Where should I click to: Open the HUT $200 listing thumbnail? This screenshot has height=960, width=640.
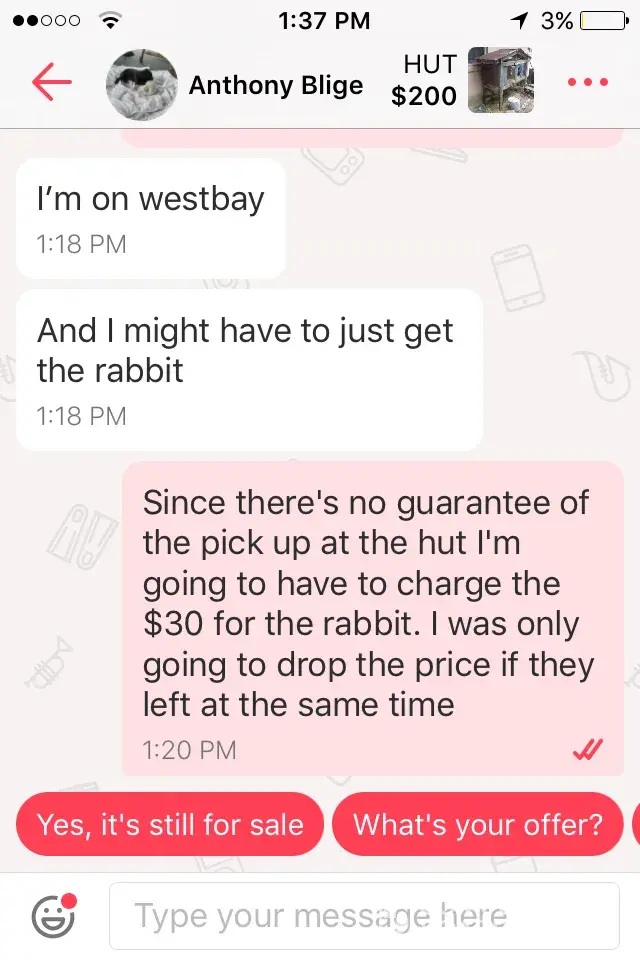501,80
